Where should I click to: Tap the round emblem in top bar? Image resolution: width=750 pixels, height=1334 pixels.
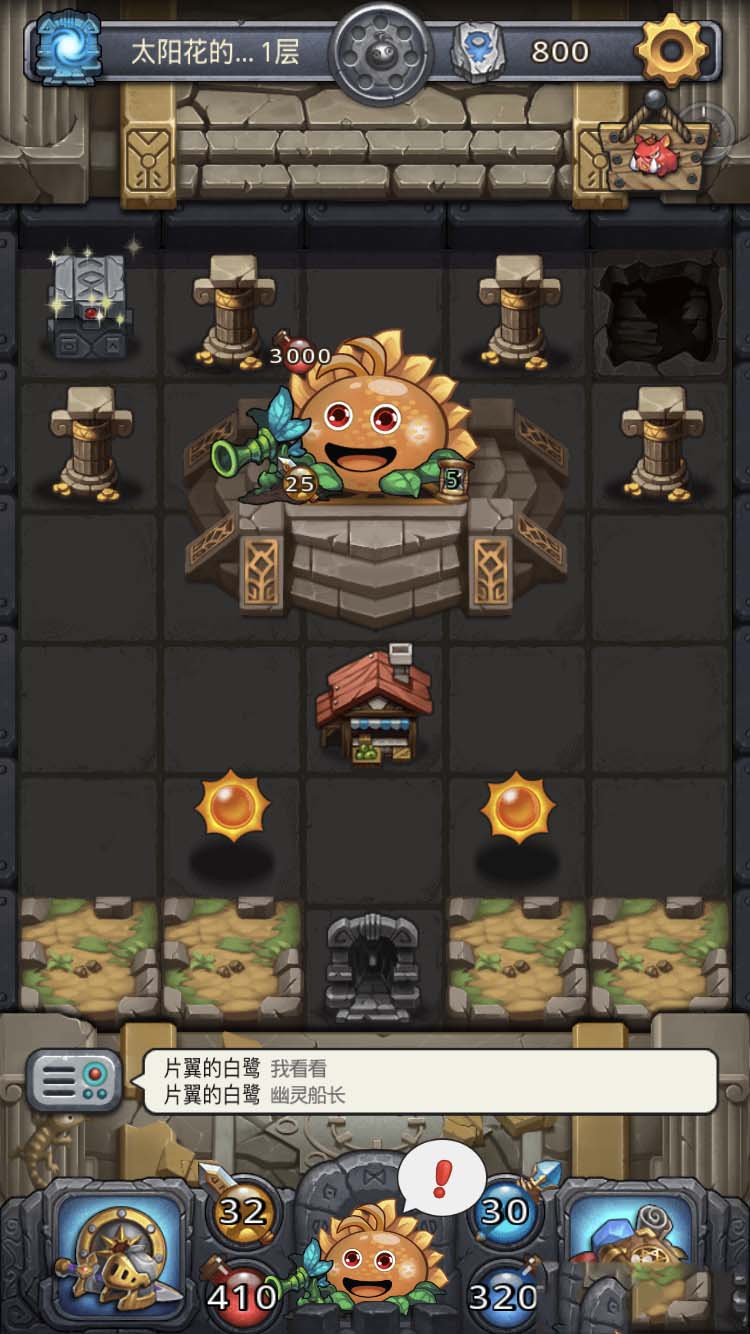(x=381, y=49)
